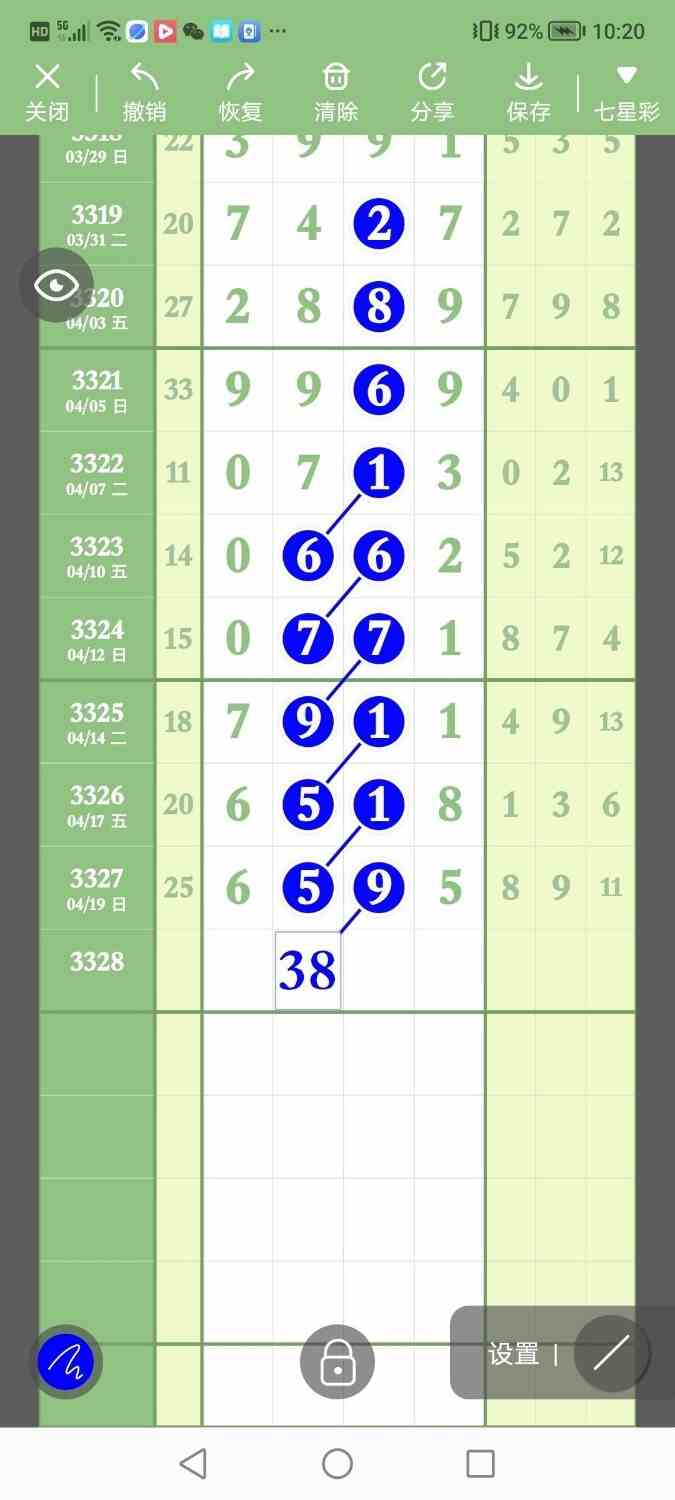This screenshot has height=1500, width=675.
Task: Tap the lock icon at bottom
Action: click(x=338, y=1361)
